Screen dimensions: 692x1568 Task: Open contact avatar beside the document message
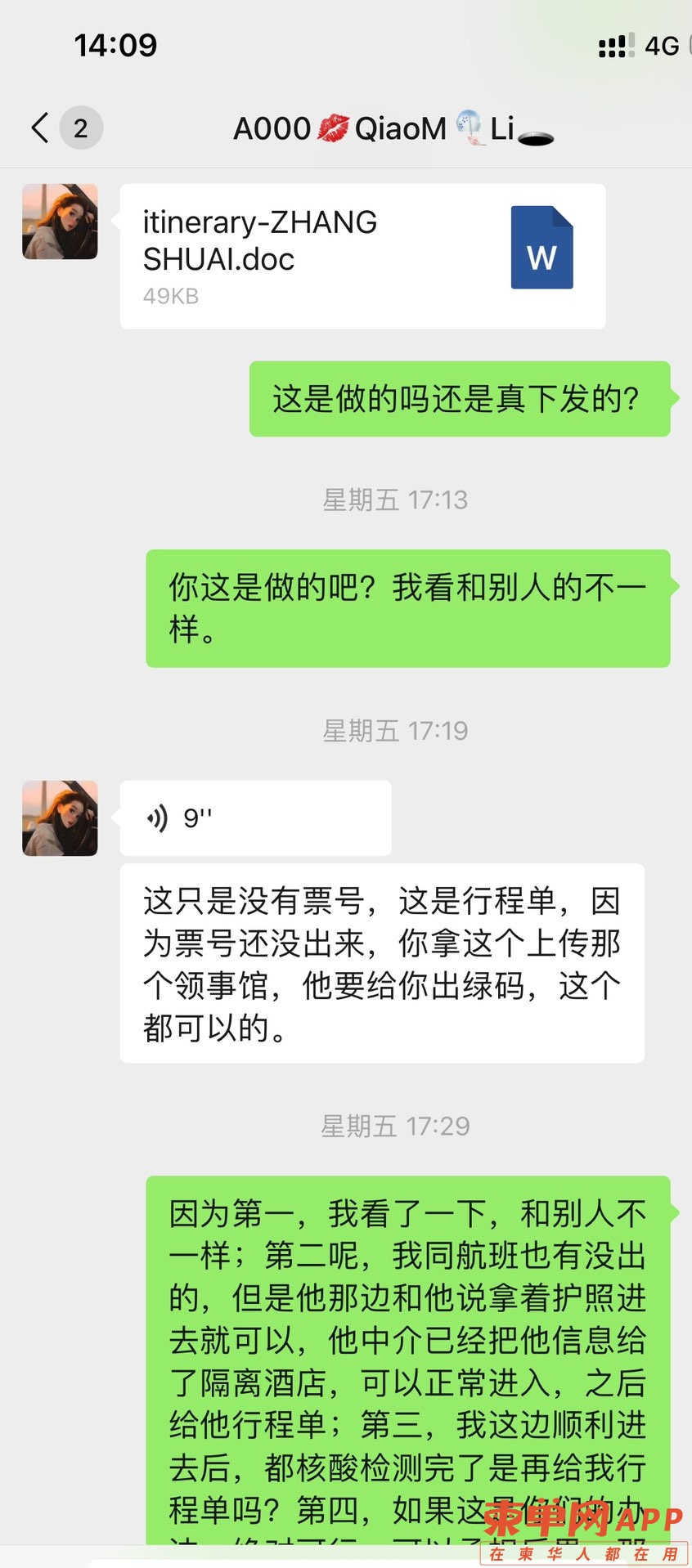pyautogui.click(x=60, y=222)
